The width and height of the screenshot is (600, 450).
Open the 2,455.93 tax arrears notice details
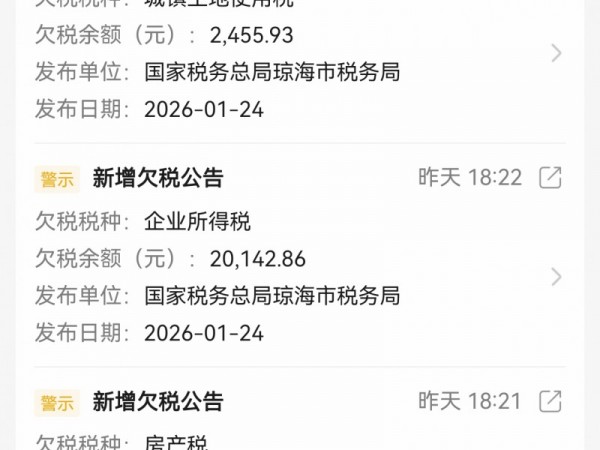click(x=557, y=53)
